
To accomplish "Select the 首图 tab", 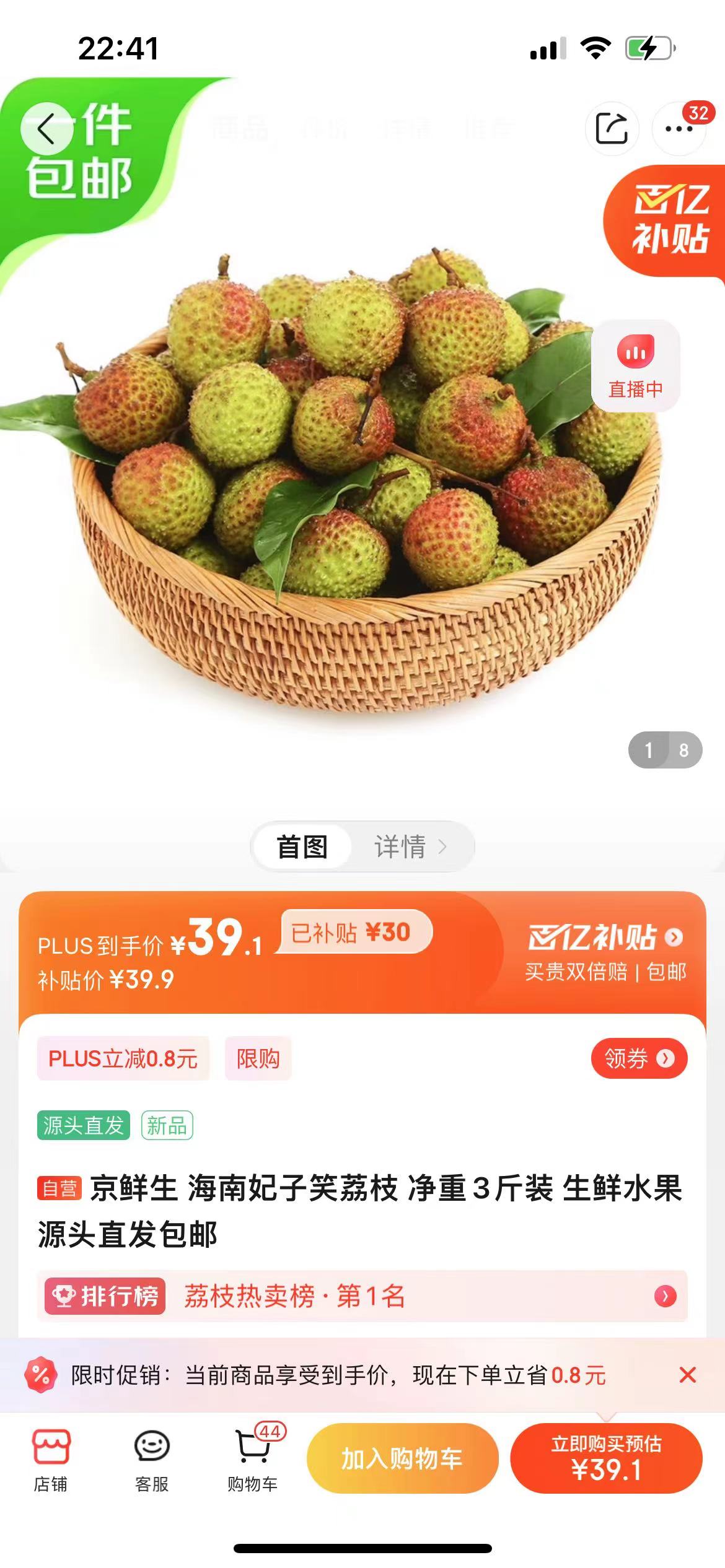I will point(302,847).
